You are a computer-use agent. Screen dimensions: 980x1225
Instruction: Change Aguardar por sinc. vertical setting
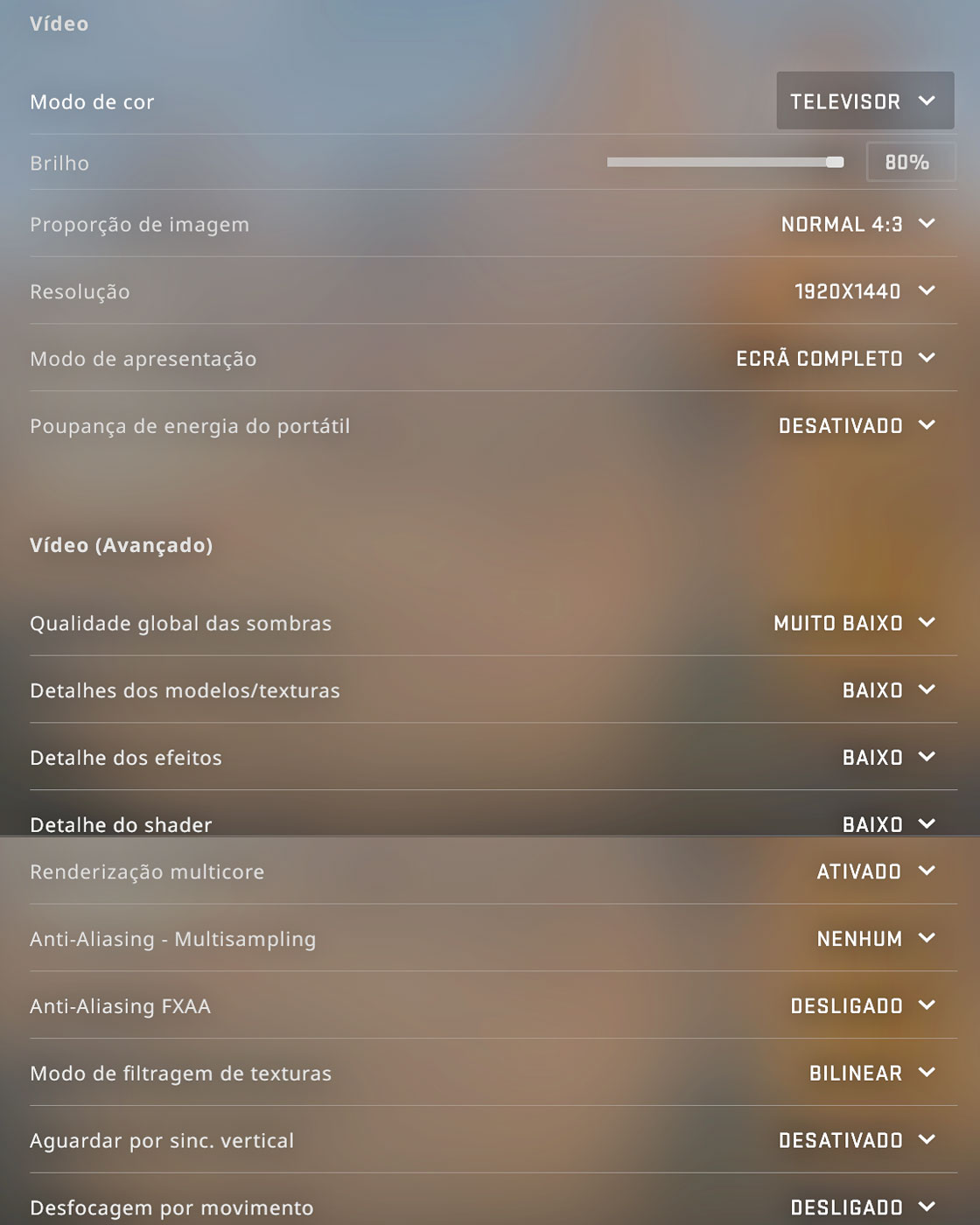pyautogui.click(x=857, y=1141)
